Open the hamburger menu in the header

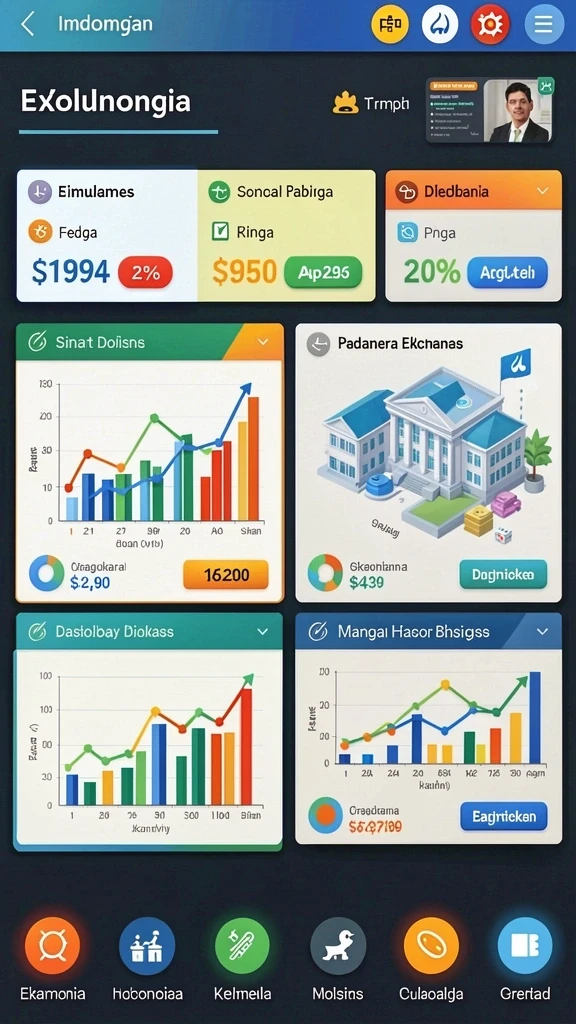544,25
